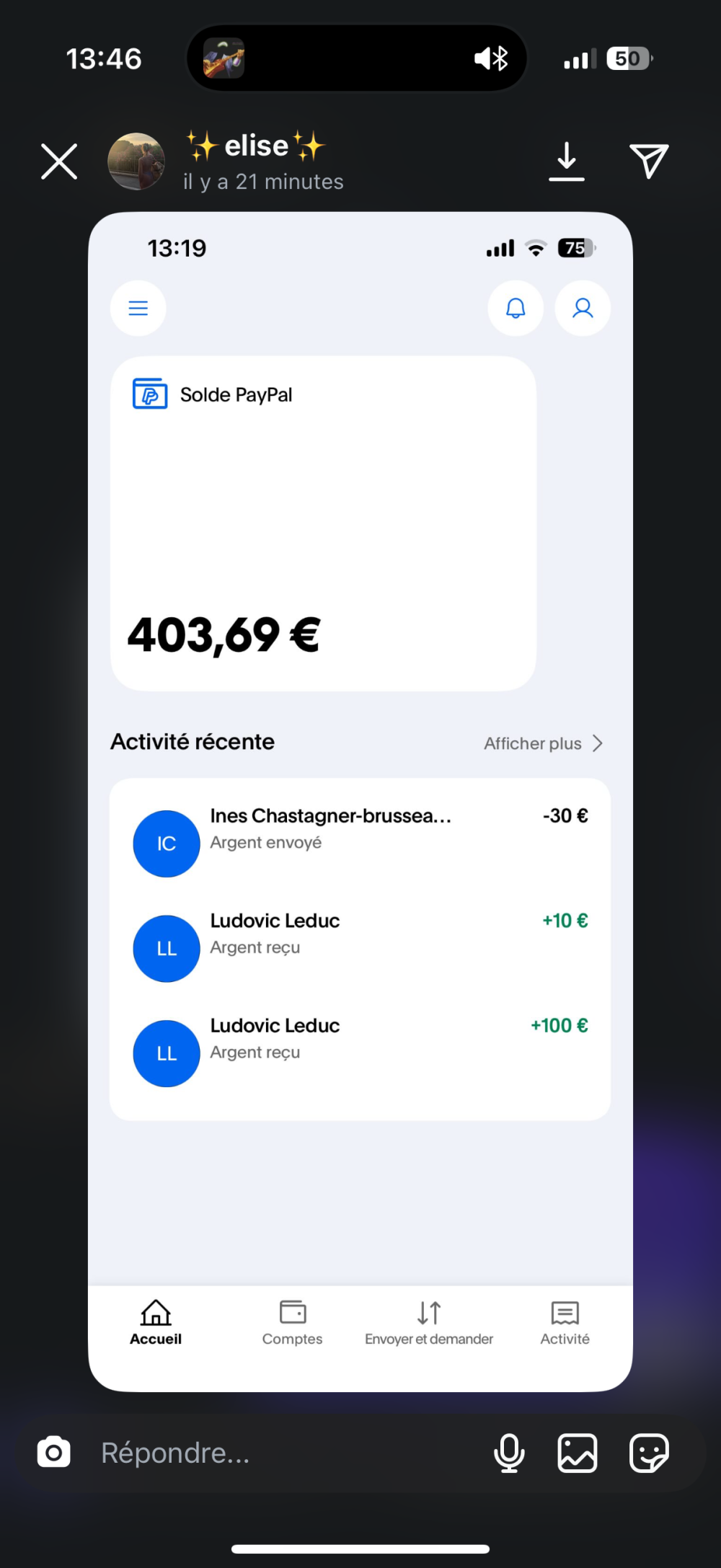721x1568 pixels.
Task: Open elise's profile picture
Action: (x=136, y=161)
